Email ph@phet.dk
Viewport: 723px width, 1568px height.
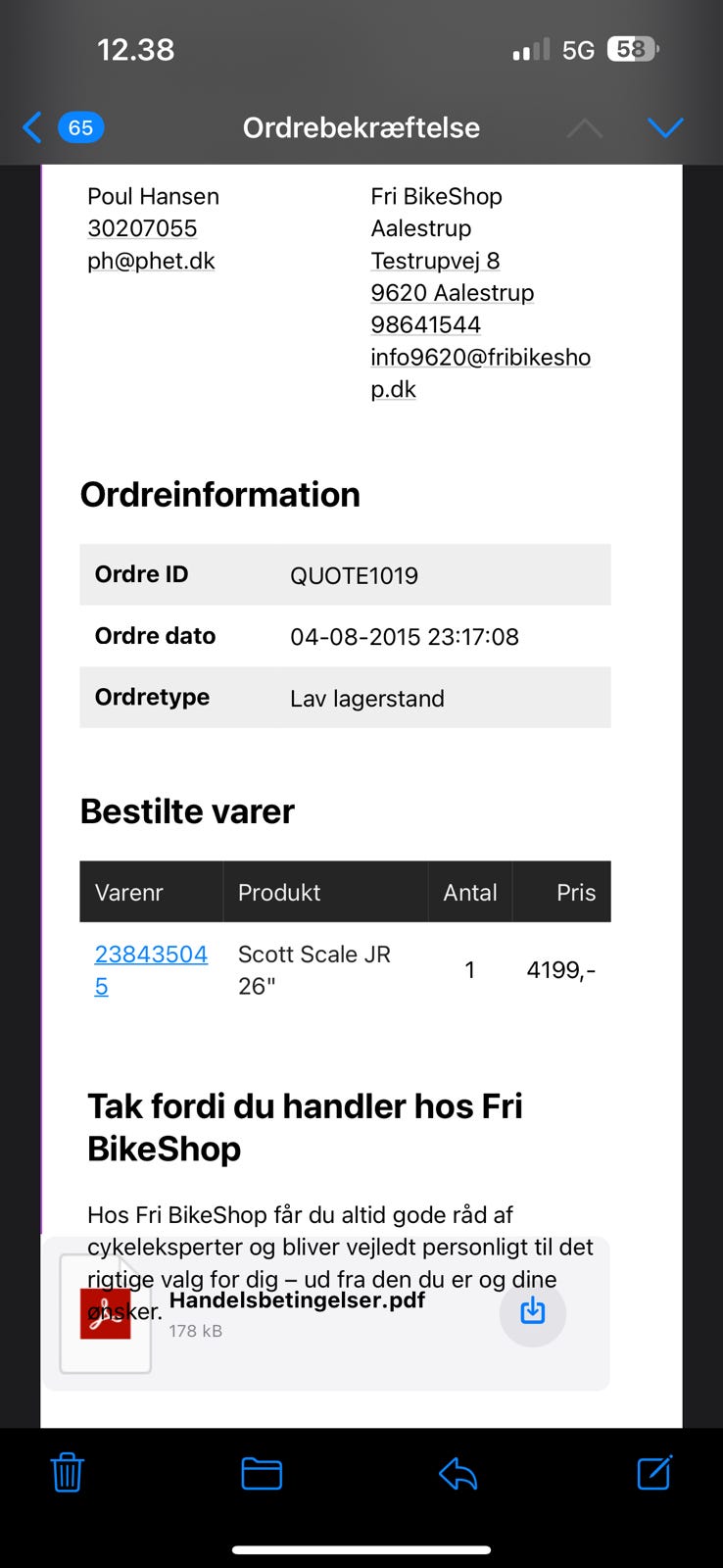click(x=151, y=261)
